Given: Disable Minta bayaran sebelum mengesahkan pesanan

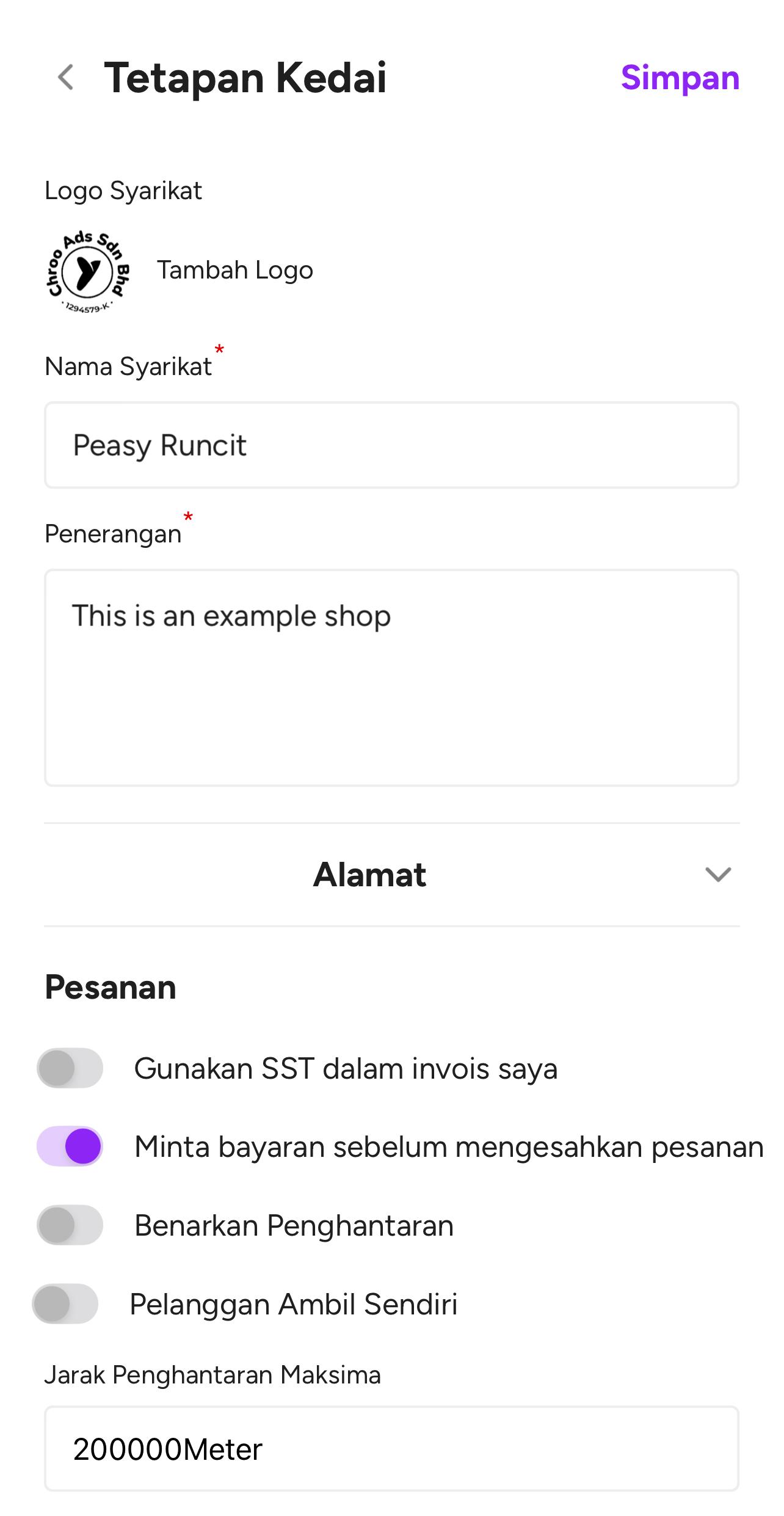Looking at the screenshot, I should coord(70,1146).
